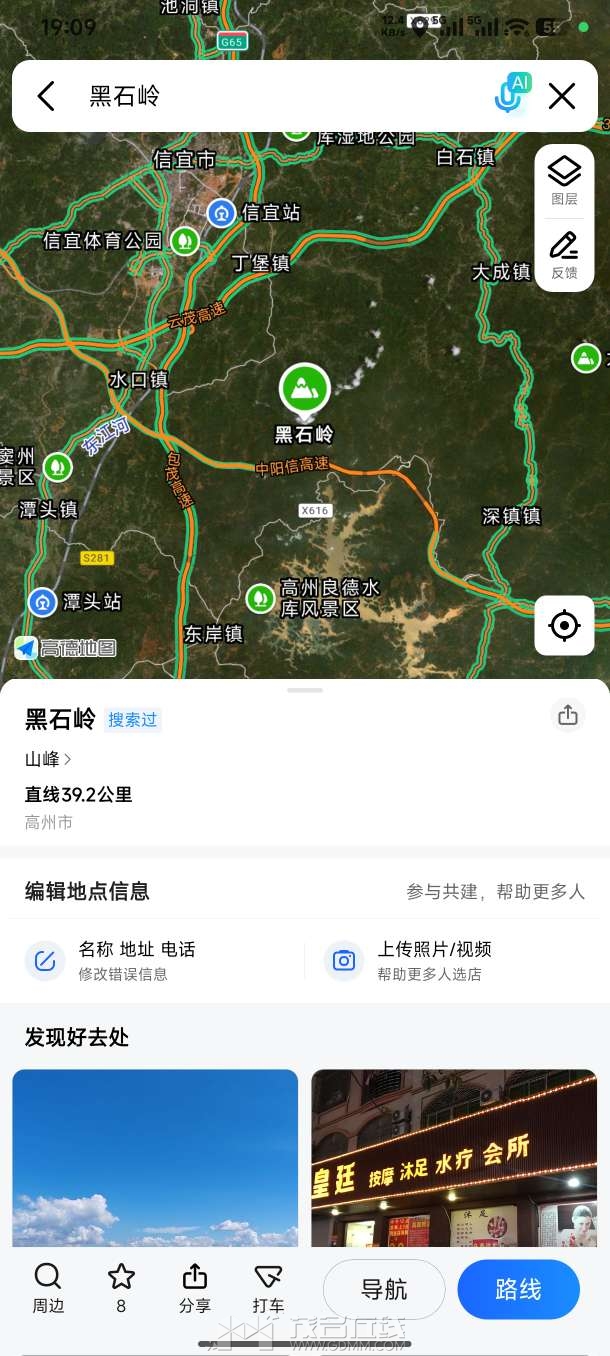Search 周边 nearby places
This screenshot has width=610, height=1356.
(x=47, y=1287)
